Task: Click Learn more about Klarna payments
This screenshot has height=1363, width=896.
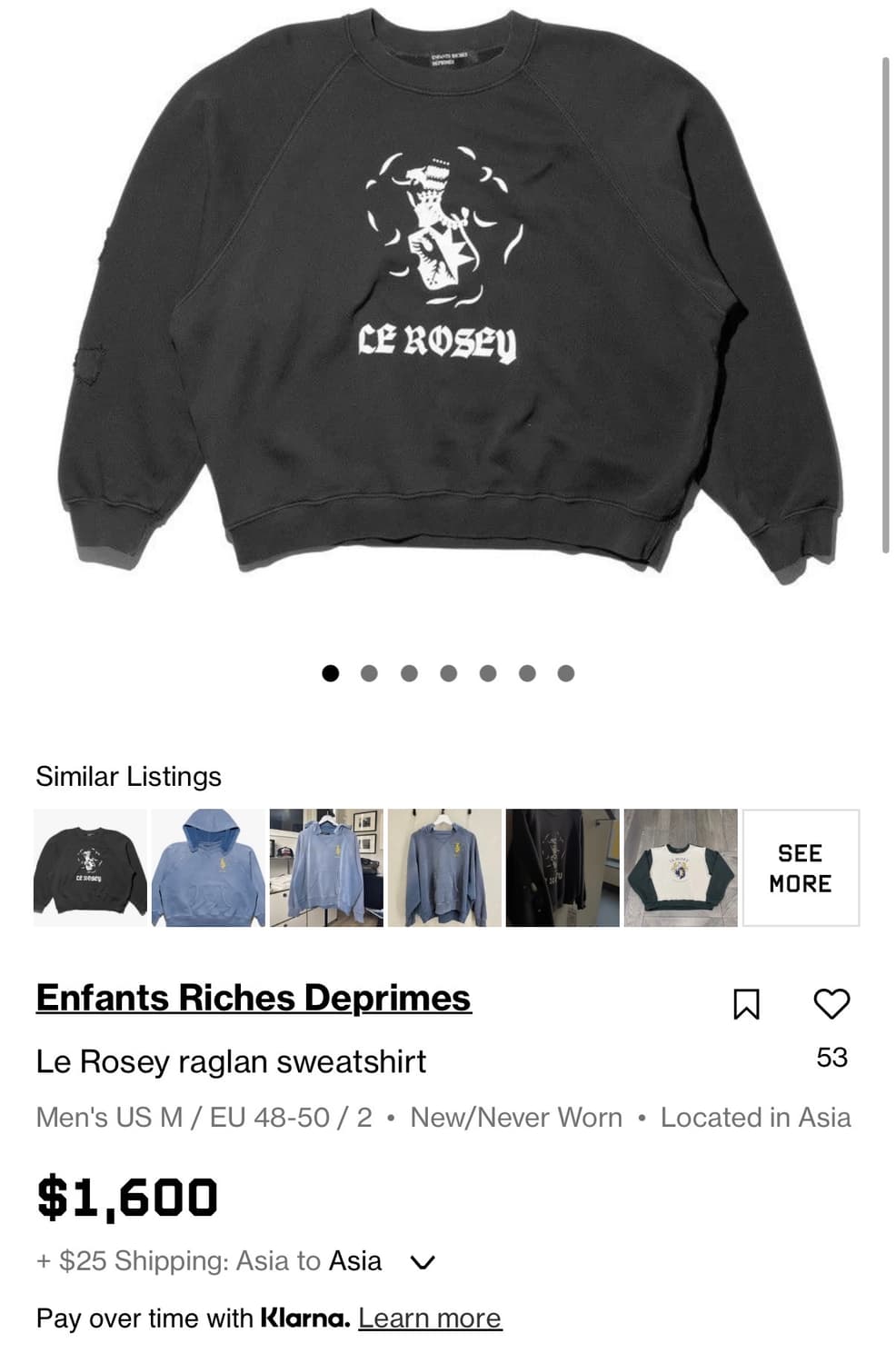Action: 429,1318
